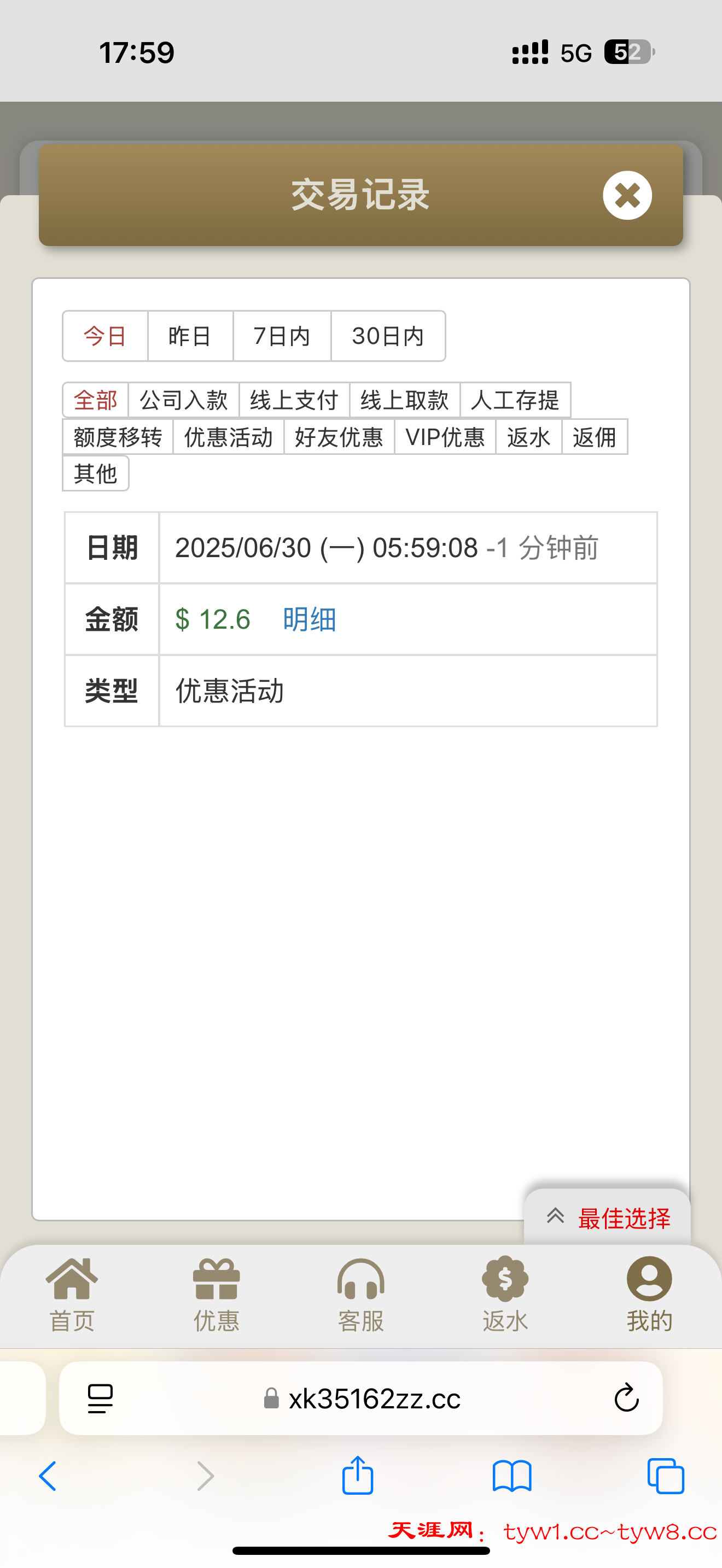
Task: Show 好友优惠 transactions
Action: pos(339,437)
